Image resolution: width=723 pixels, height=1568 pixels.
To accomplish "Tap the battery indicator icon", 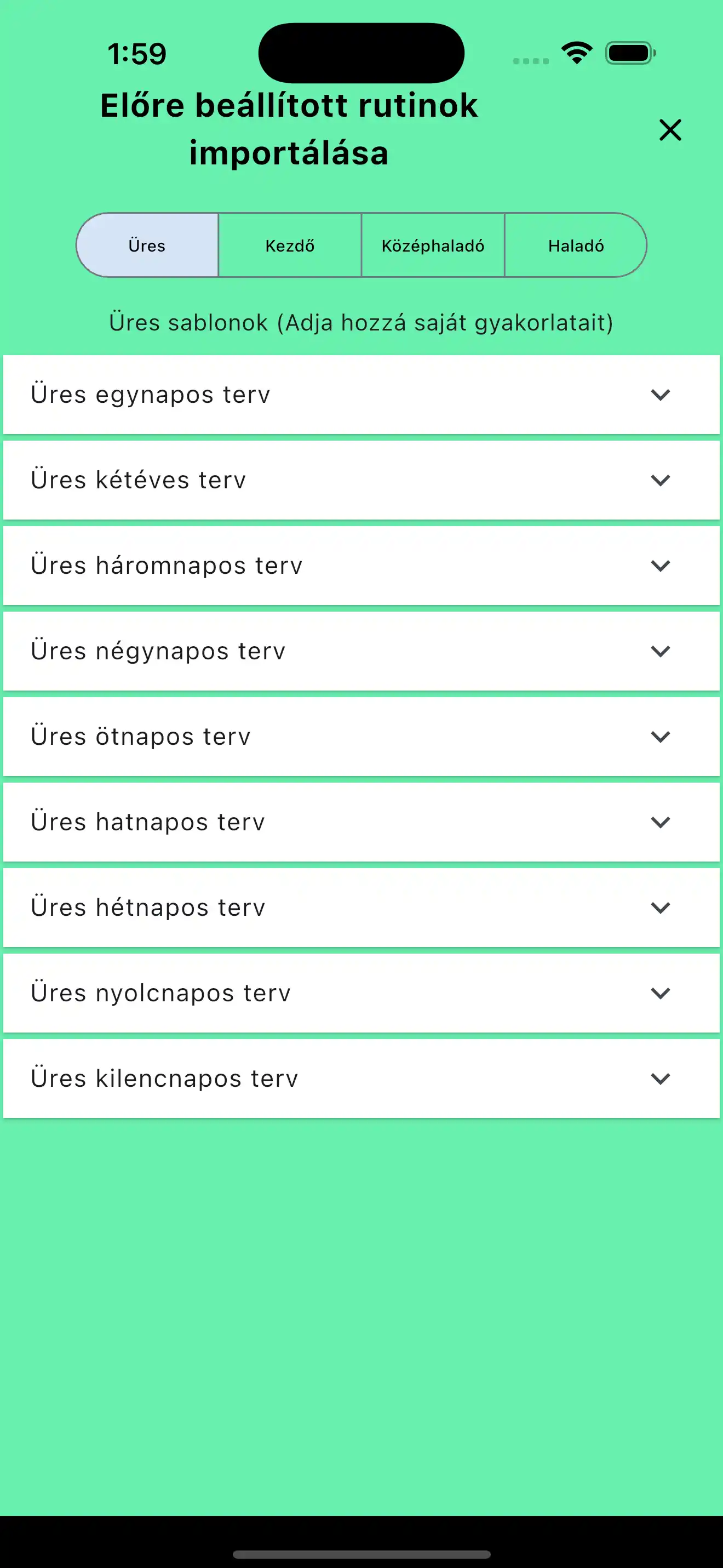I will [629, 53].
